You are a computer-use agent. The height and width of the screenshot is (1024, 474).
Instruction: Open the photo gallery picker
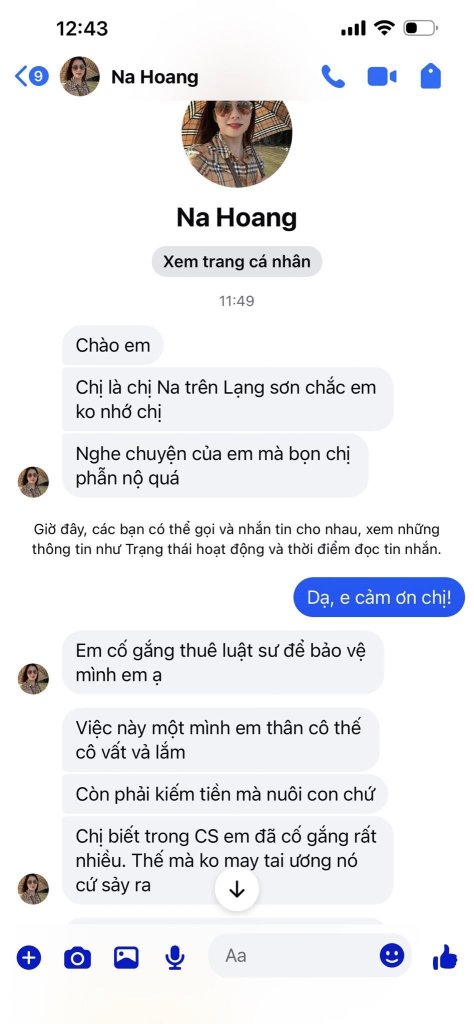coord(126,957)
